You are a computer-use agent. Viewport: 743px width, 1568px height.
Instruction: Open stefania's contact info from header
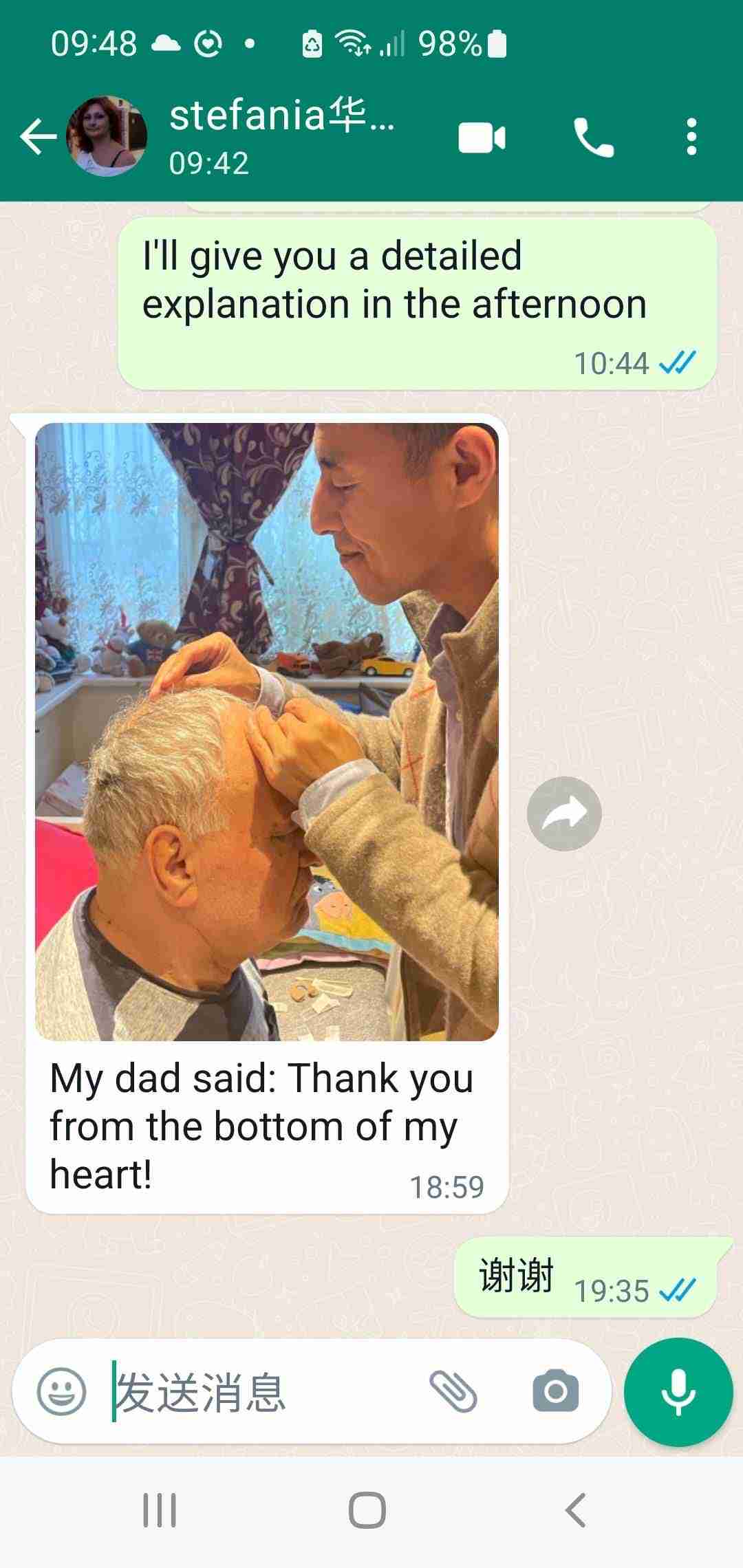tap(282, 134)
